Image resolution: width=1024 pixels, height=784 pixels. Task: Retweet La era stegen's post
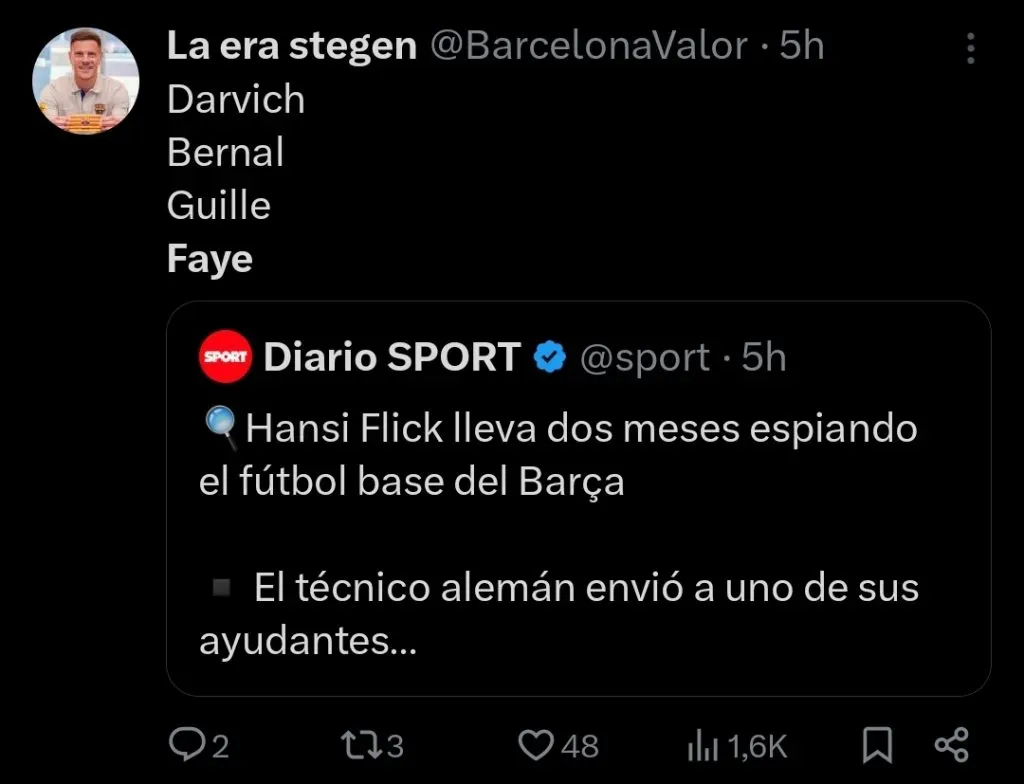(357, 745)
